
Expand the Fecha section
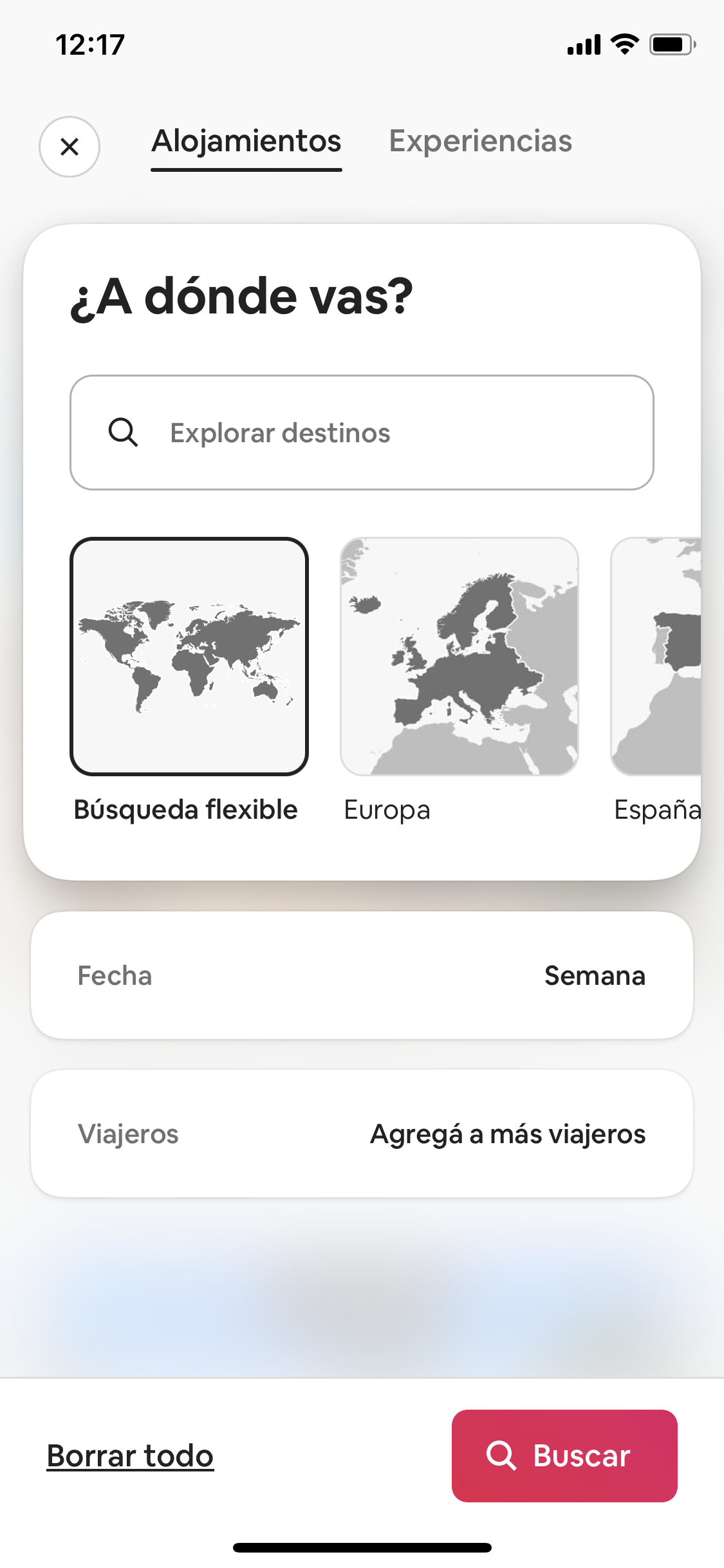(x=362, y=975)
